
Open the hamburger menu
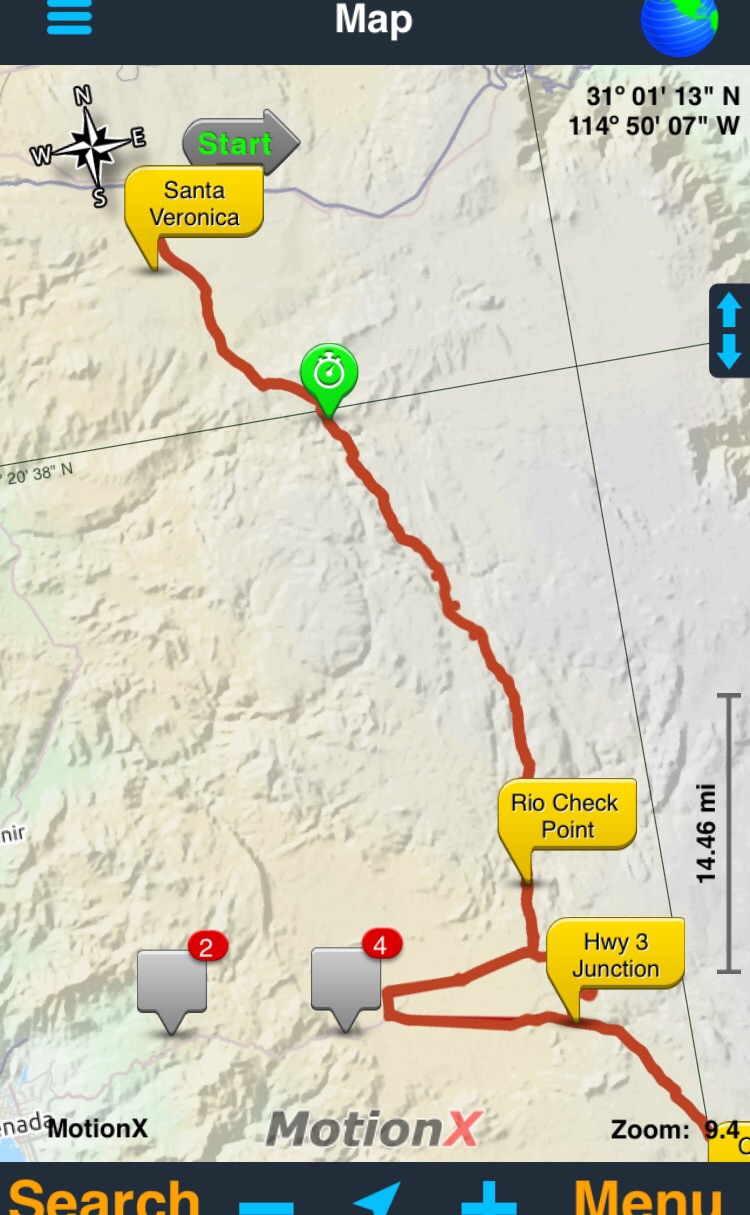(x=69, y=18)
